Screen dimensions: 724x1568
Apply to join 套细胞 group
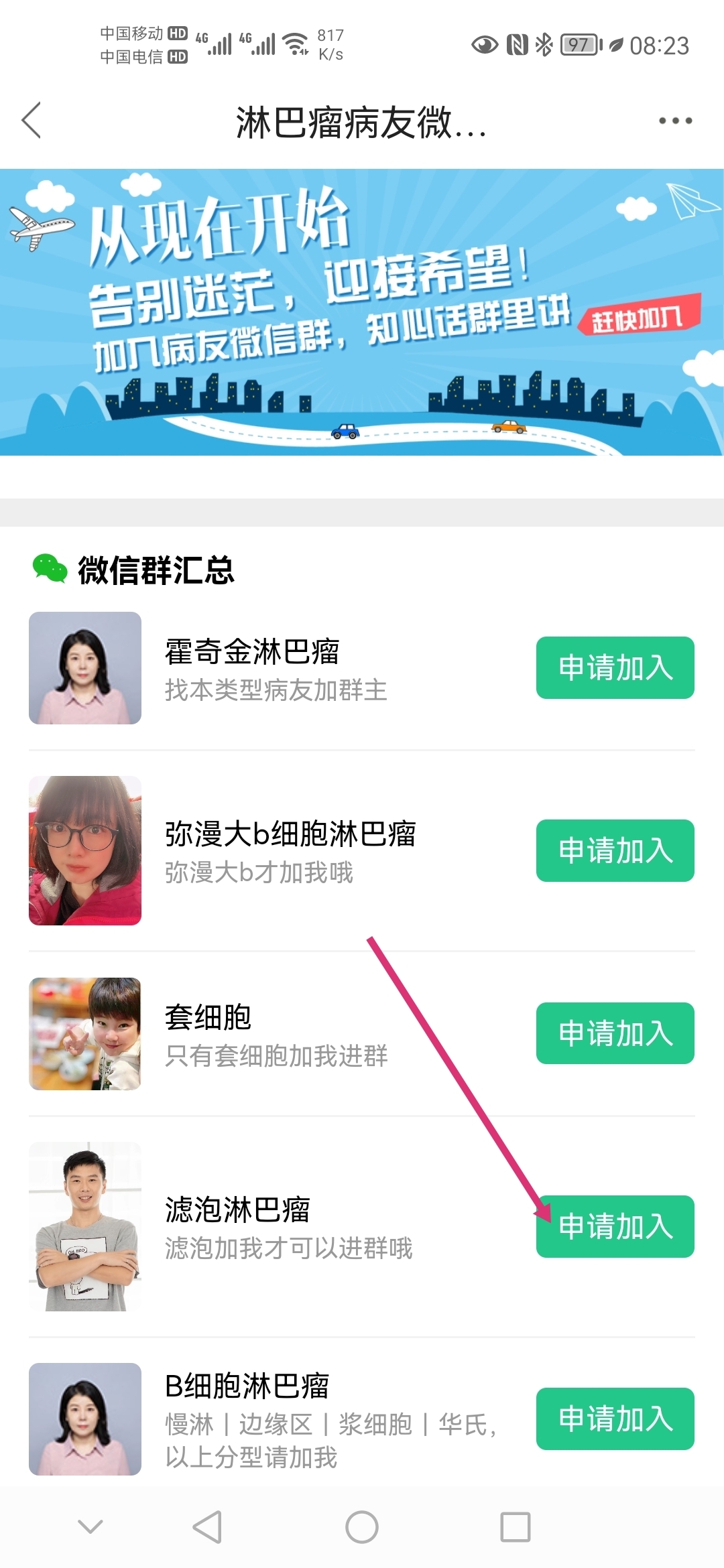(615, 1033)
